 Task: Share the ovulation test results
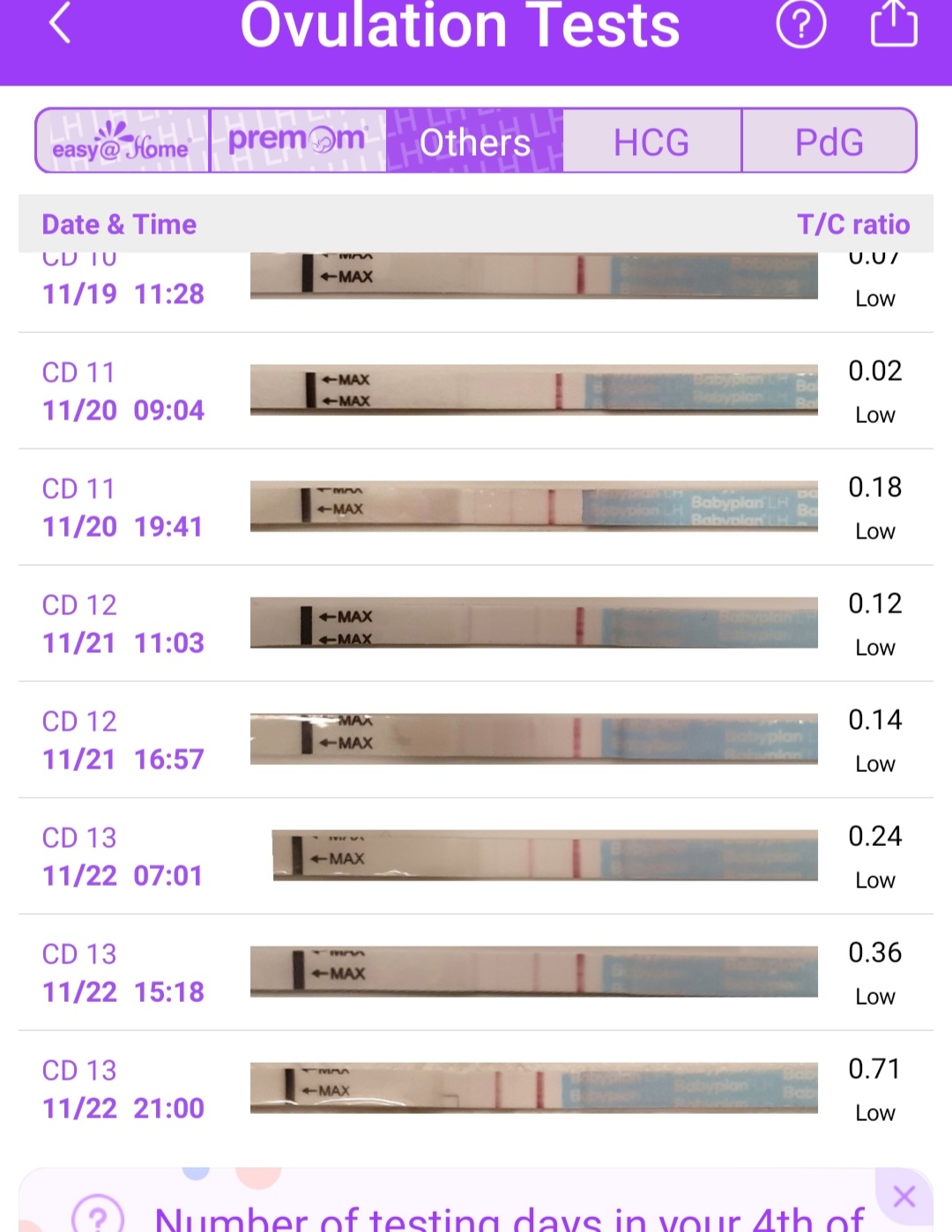click(x=894, y=24)
